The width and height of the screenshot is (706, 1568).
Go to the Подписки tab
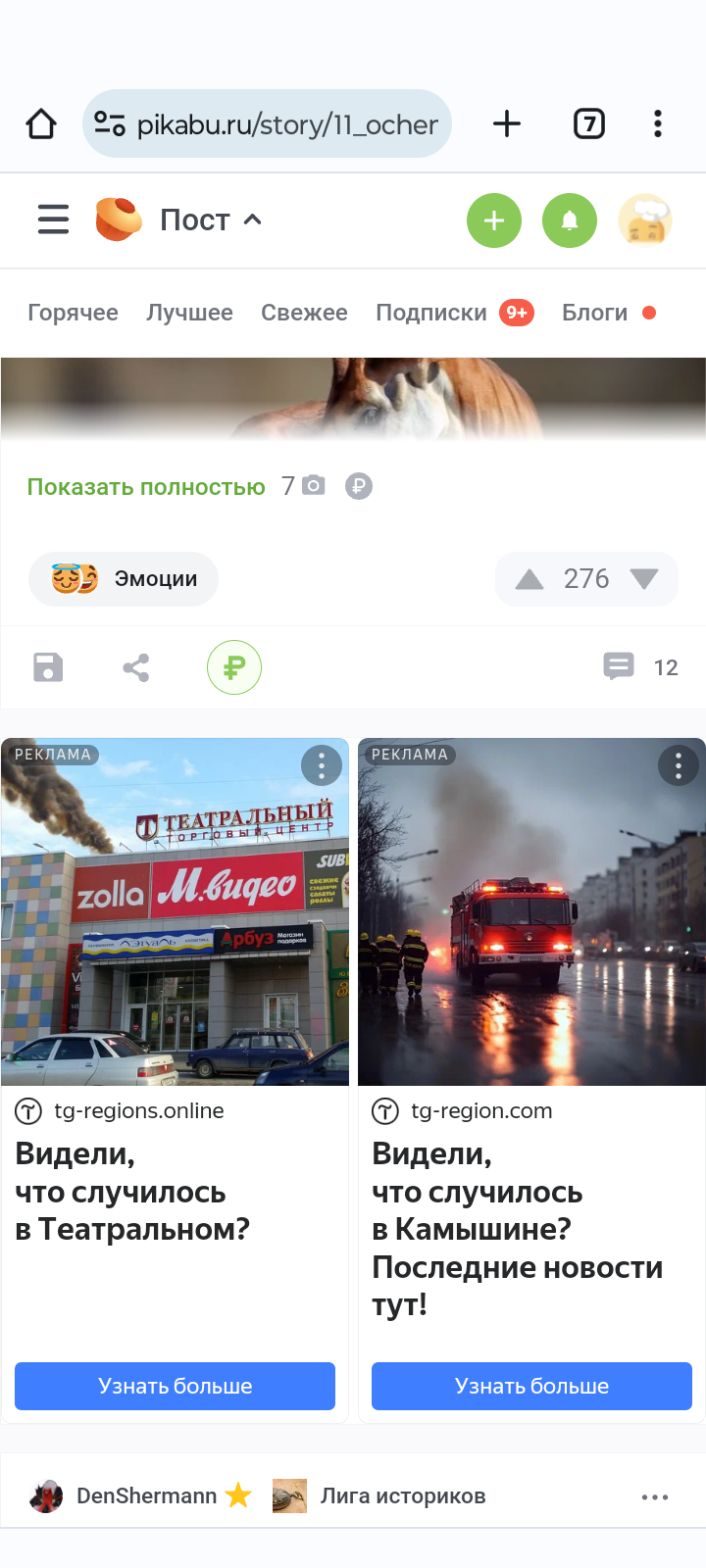pyautogui.click(x=431, y=313)
